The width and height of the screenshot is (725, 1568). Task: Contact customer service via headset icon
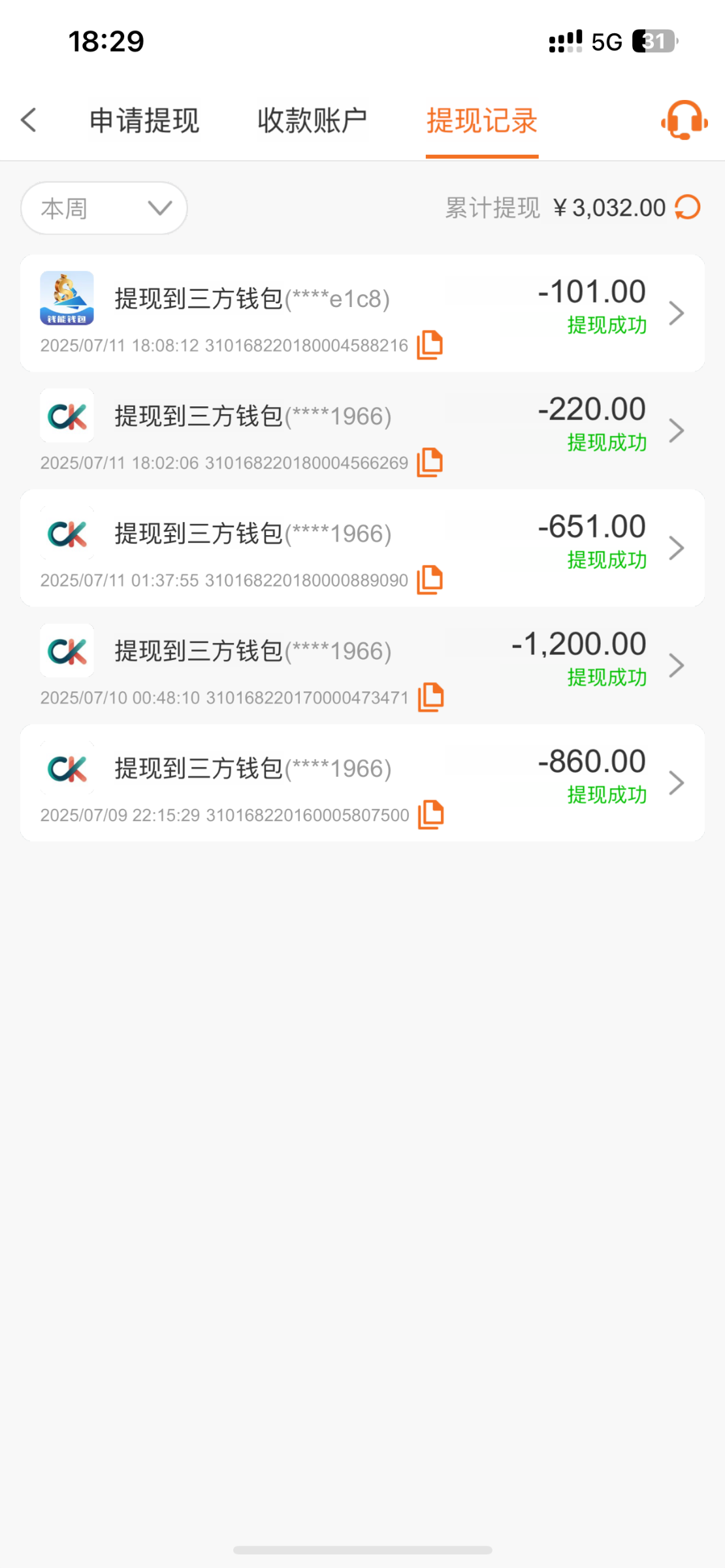point(684,120)
